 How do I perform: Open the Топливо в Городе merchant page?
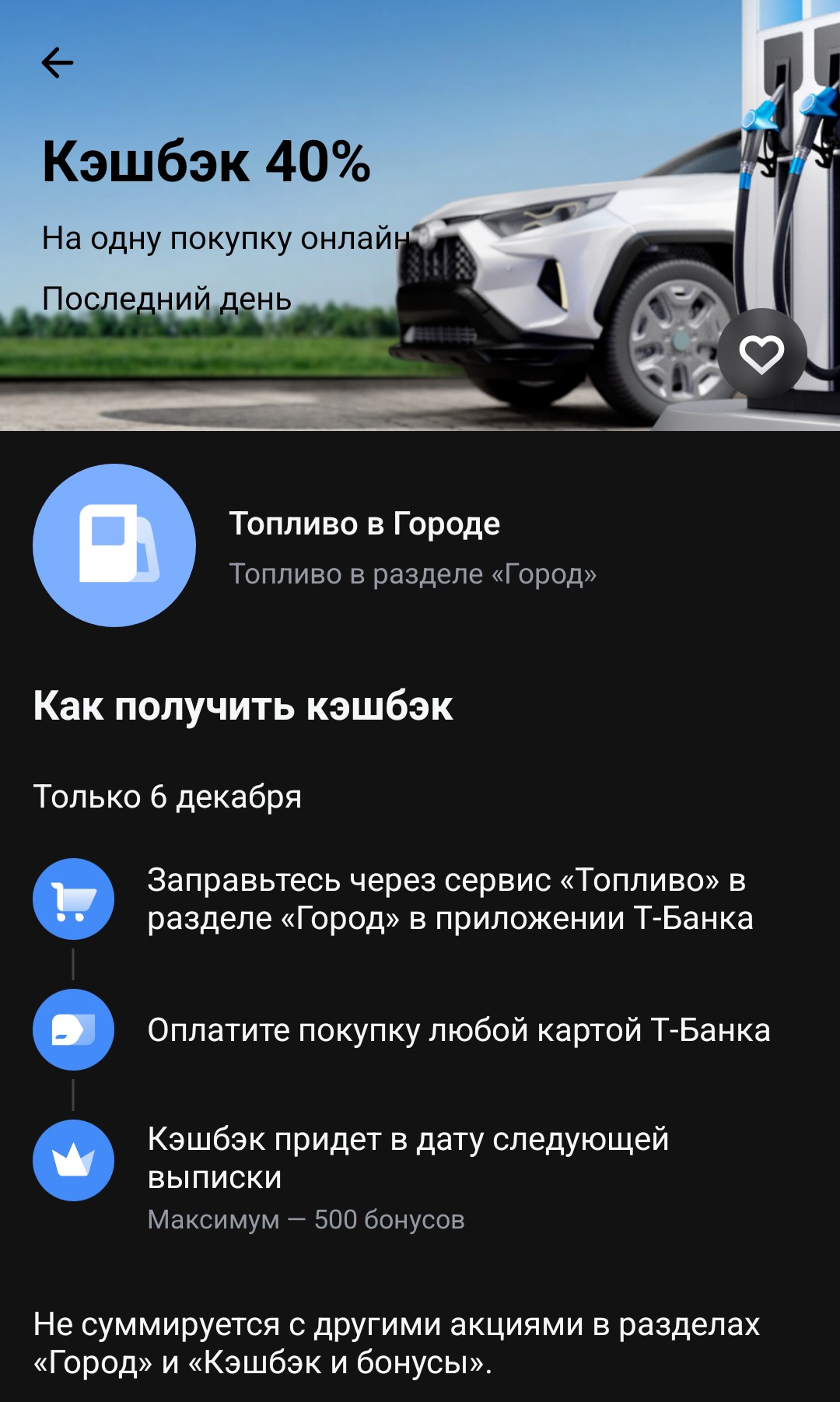[366, 524]
